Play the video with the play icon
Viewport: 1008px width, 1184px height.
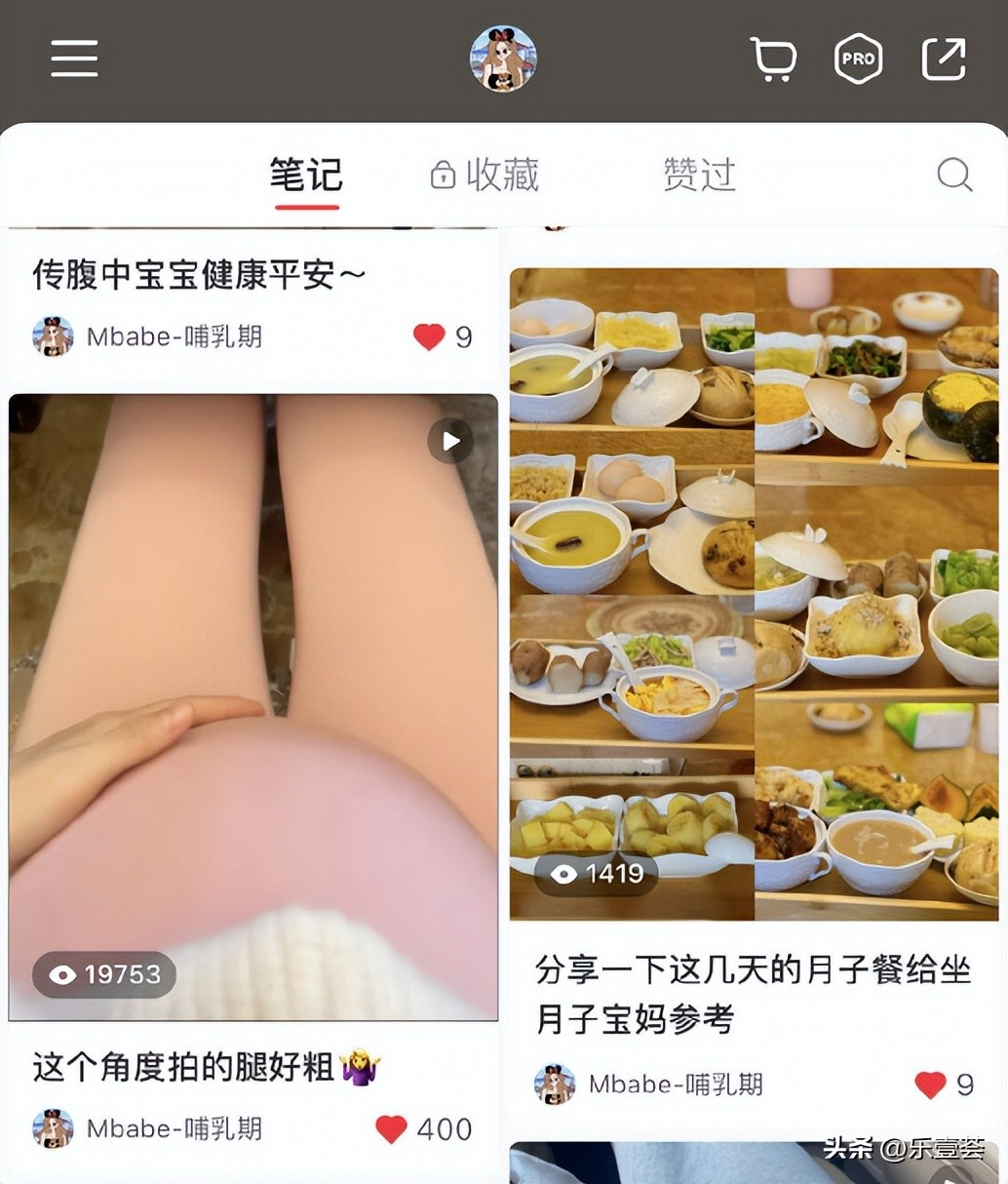[449, 440]
